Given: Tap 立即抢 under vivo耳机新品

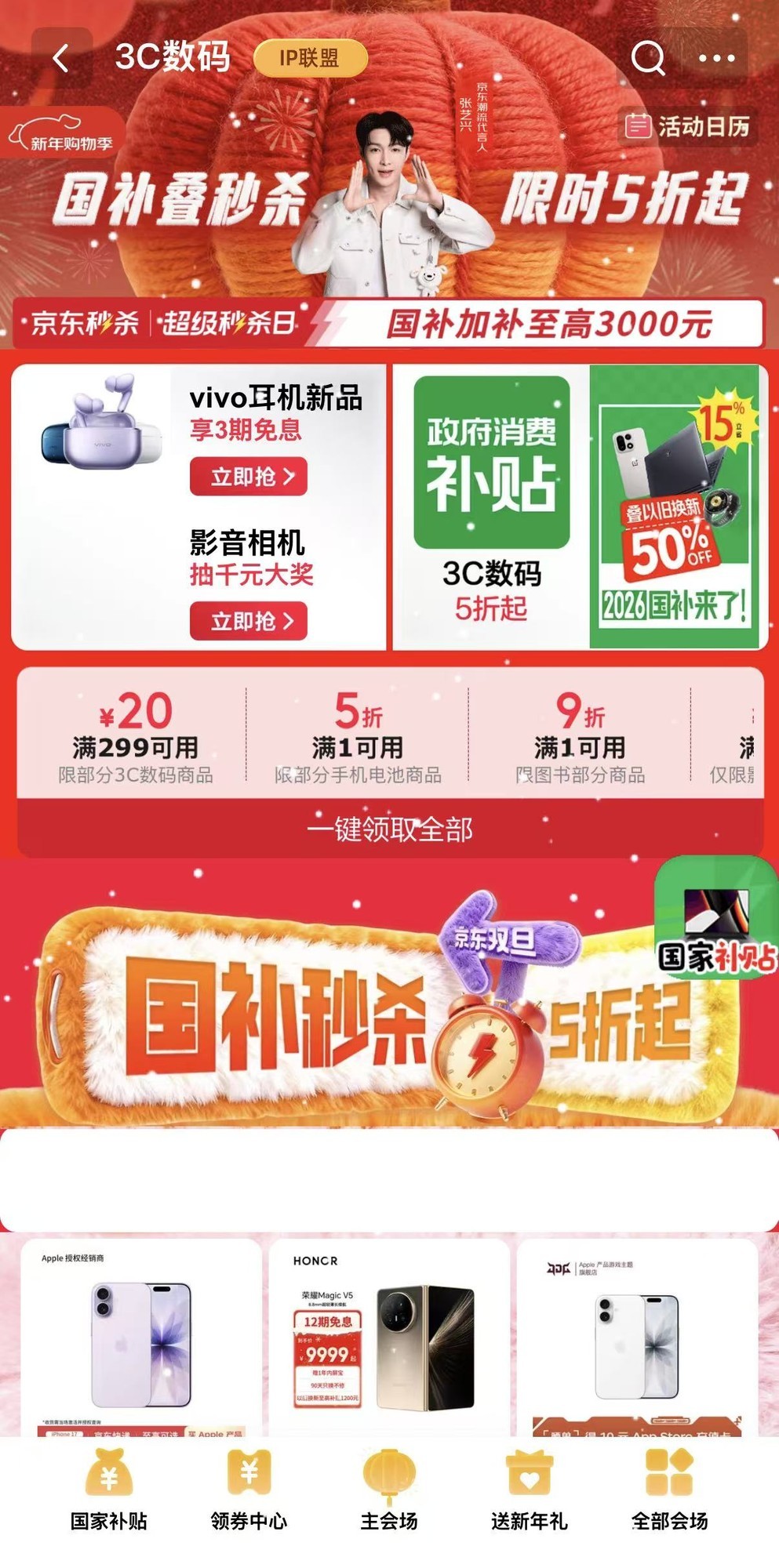Looking at the screenshot, I should click(x=249, y=477).
